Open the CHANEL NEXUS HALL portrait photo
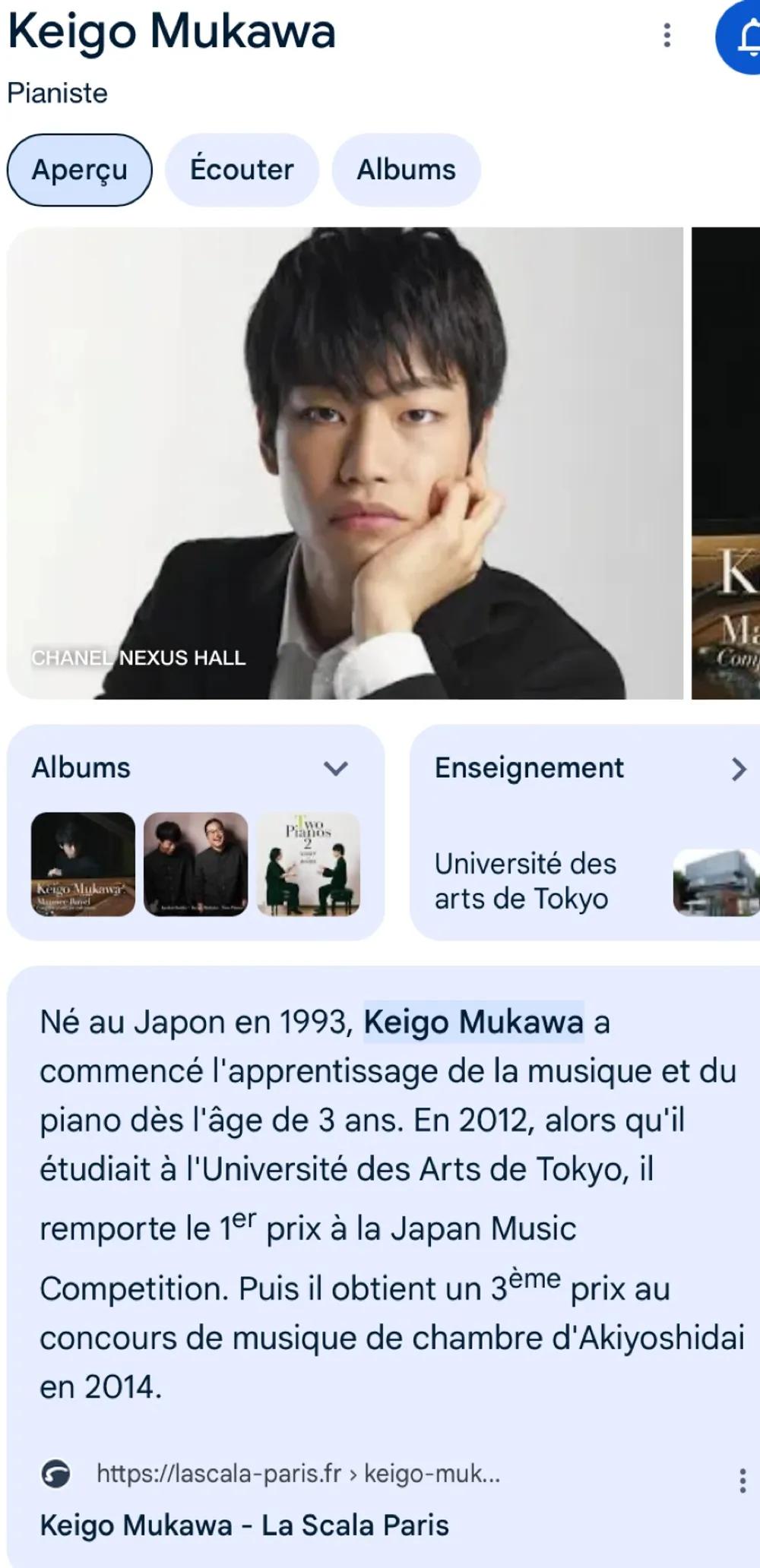The width and height of the screenshot is (760, 1568). pyautogui.click(x=345, y=463)
